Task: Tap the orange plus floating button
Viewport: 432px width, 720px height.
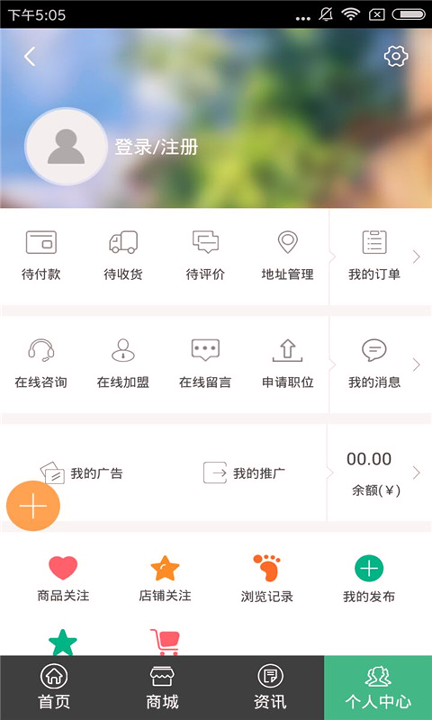Action: tap(33, 506)
